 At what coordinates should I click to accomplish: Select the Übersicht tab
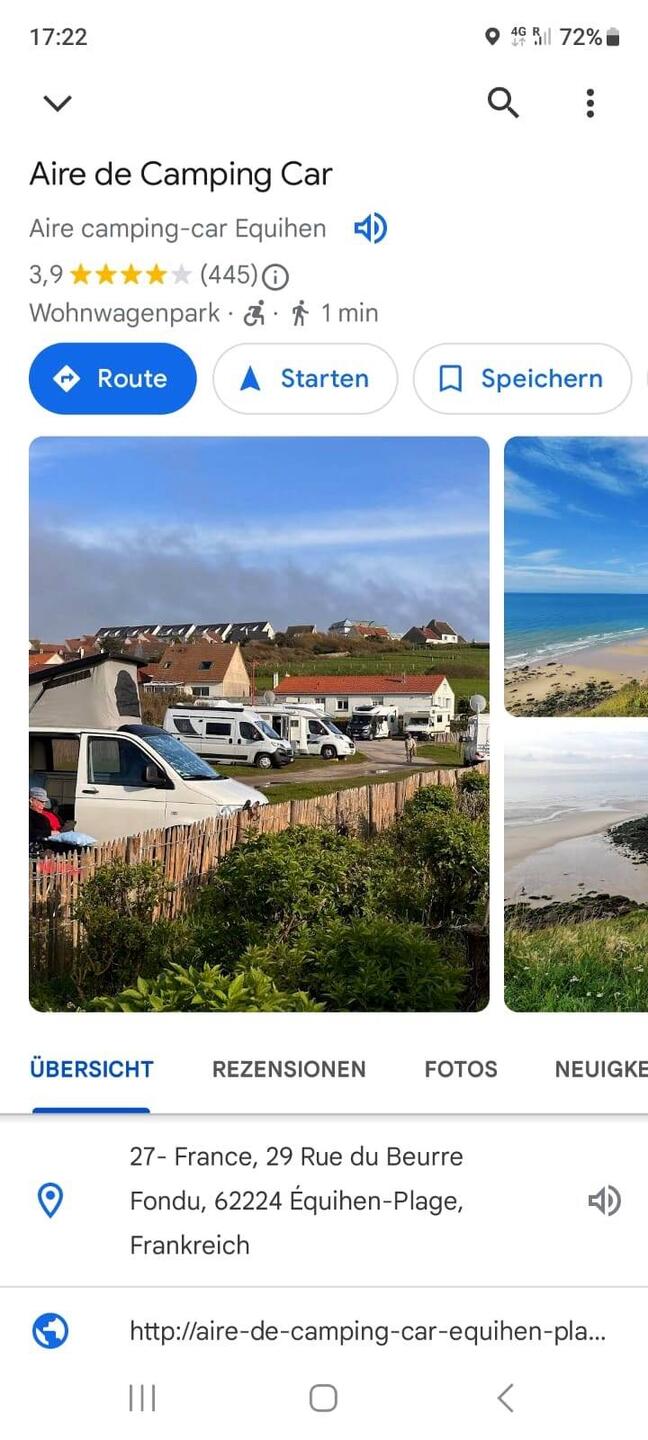pyautogui.click(x=92, y=1069)
